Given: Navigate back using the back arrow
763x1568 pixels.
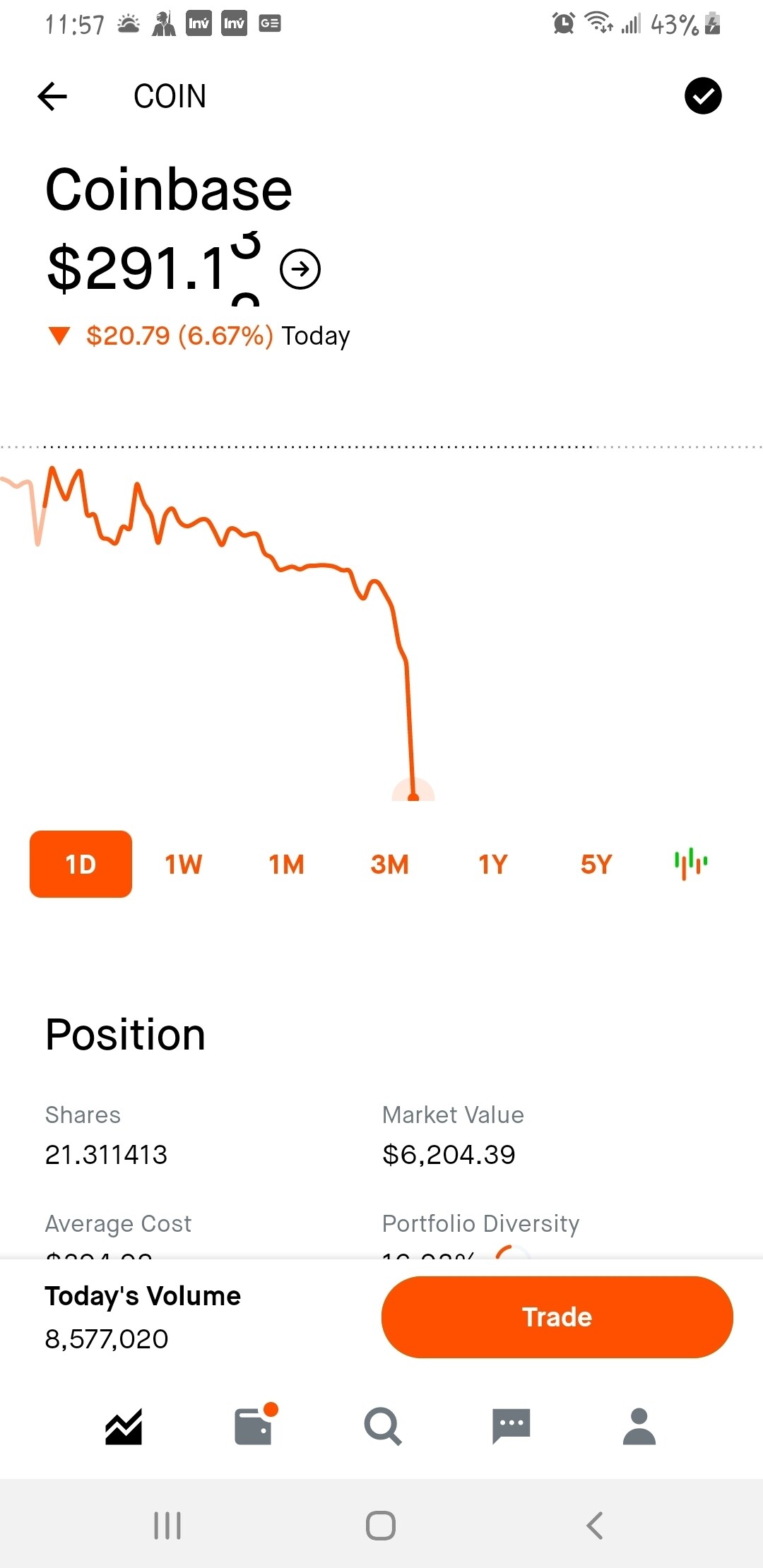Looking at the screenshot, I should (x=52, y=96).
